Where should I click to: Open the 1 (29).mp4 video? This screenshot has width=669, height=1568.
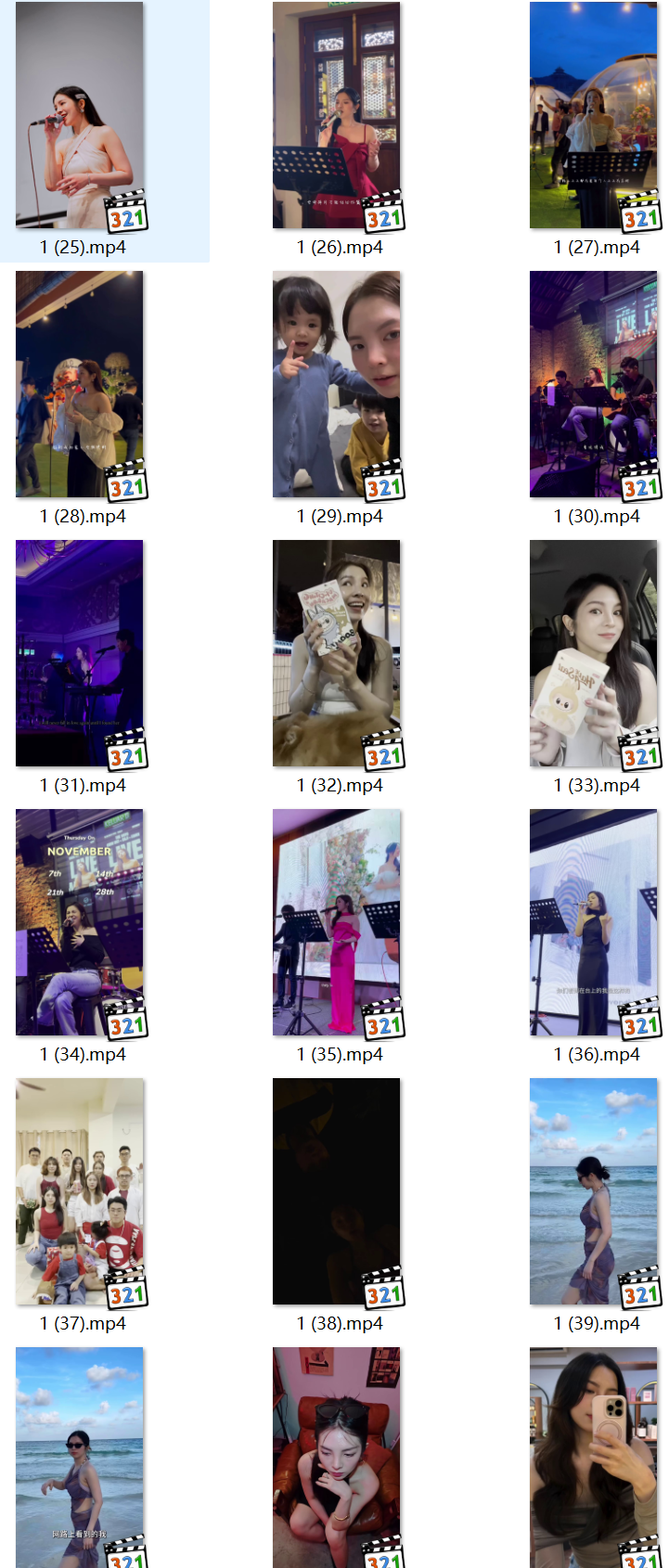[x=337, y=384]
